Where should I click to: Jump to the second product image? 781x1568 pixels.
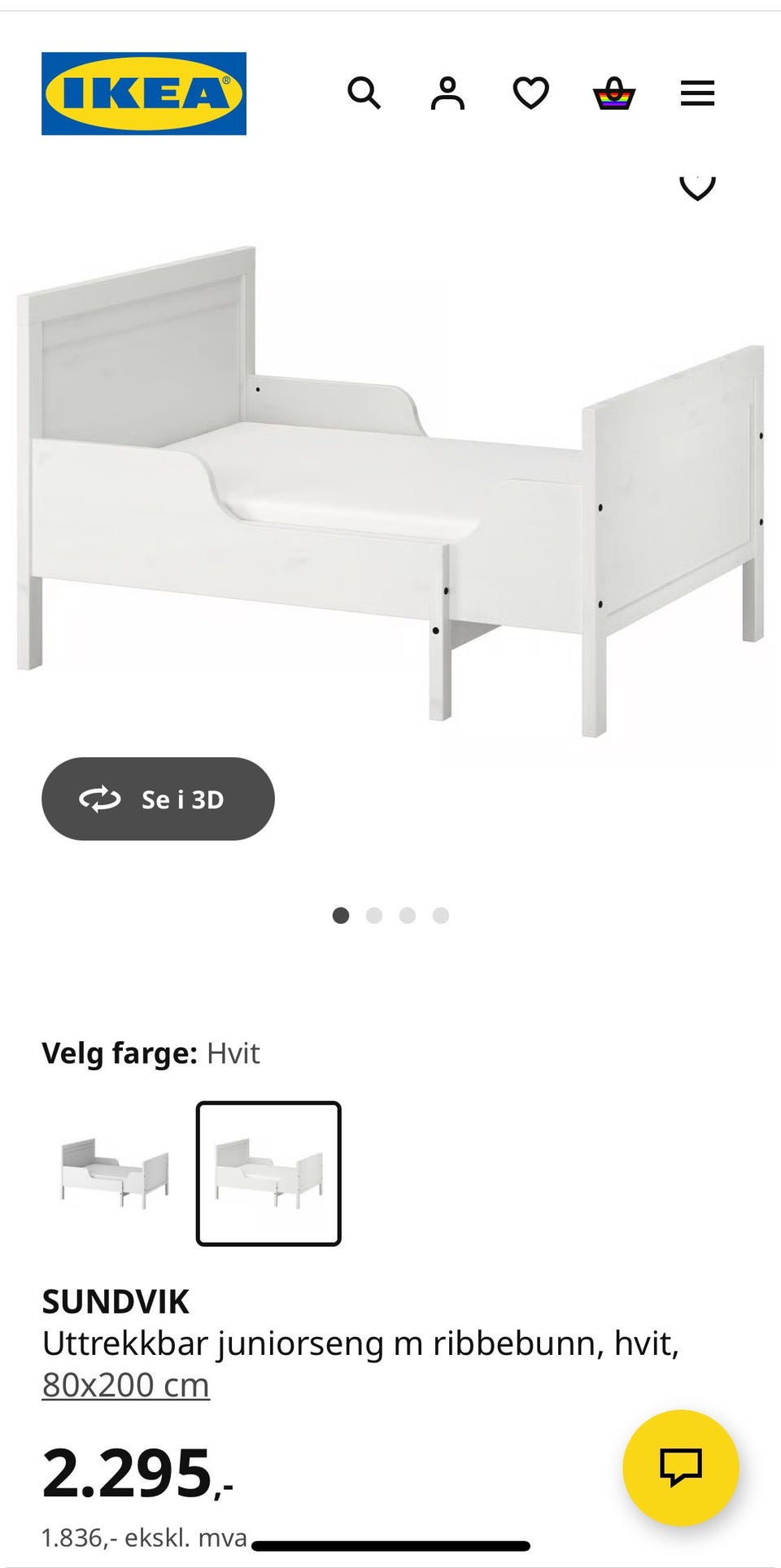374,916
